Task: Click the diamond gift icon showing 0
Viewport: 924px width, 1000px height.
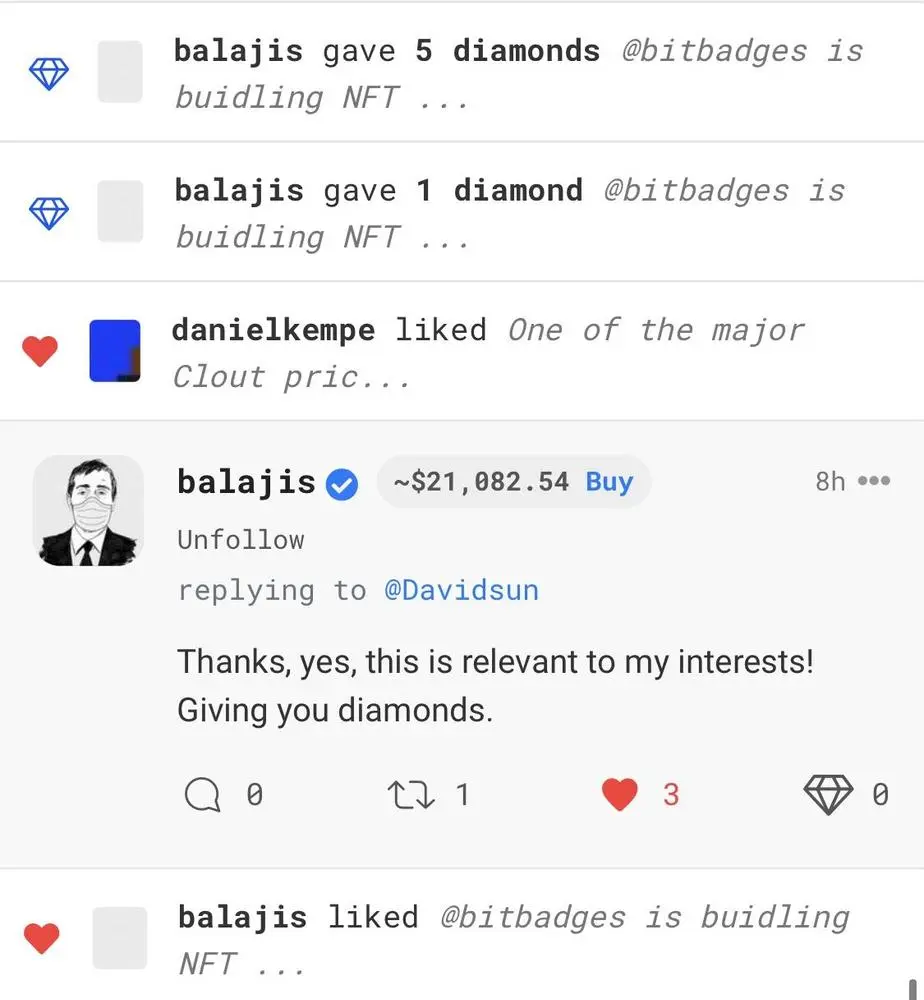Action: click(828, 794)
